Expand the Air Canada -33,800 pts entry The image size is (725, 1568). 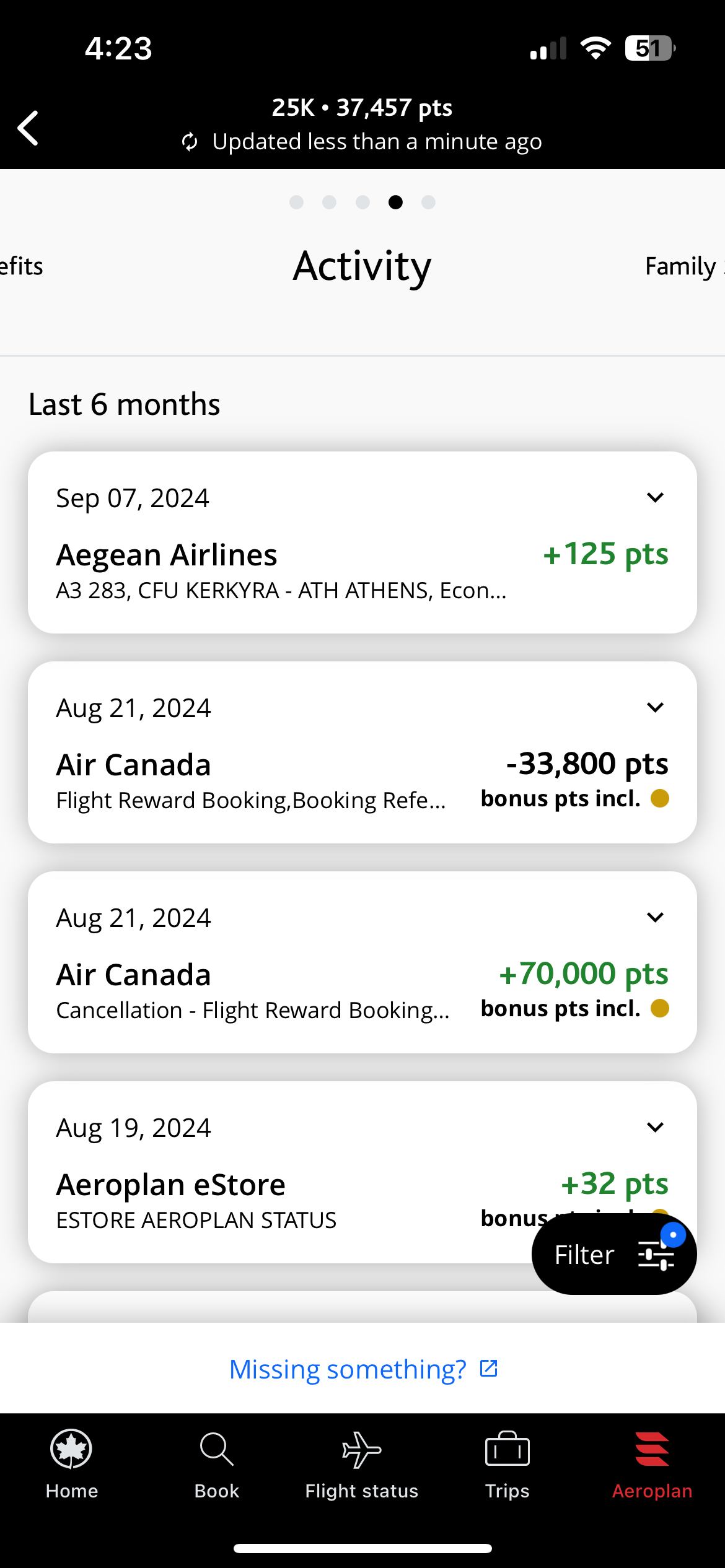click(x=655, y=707)
